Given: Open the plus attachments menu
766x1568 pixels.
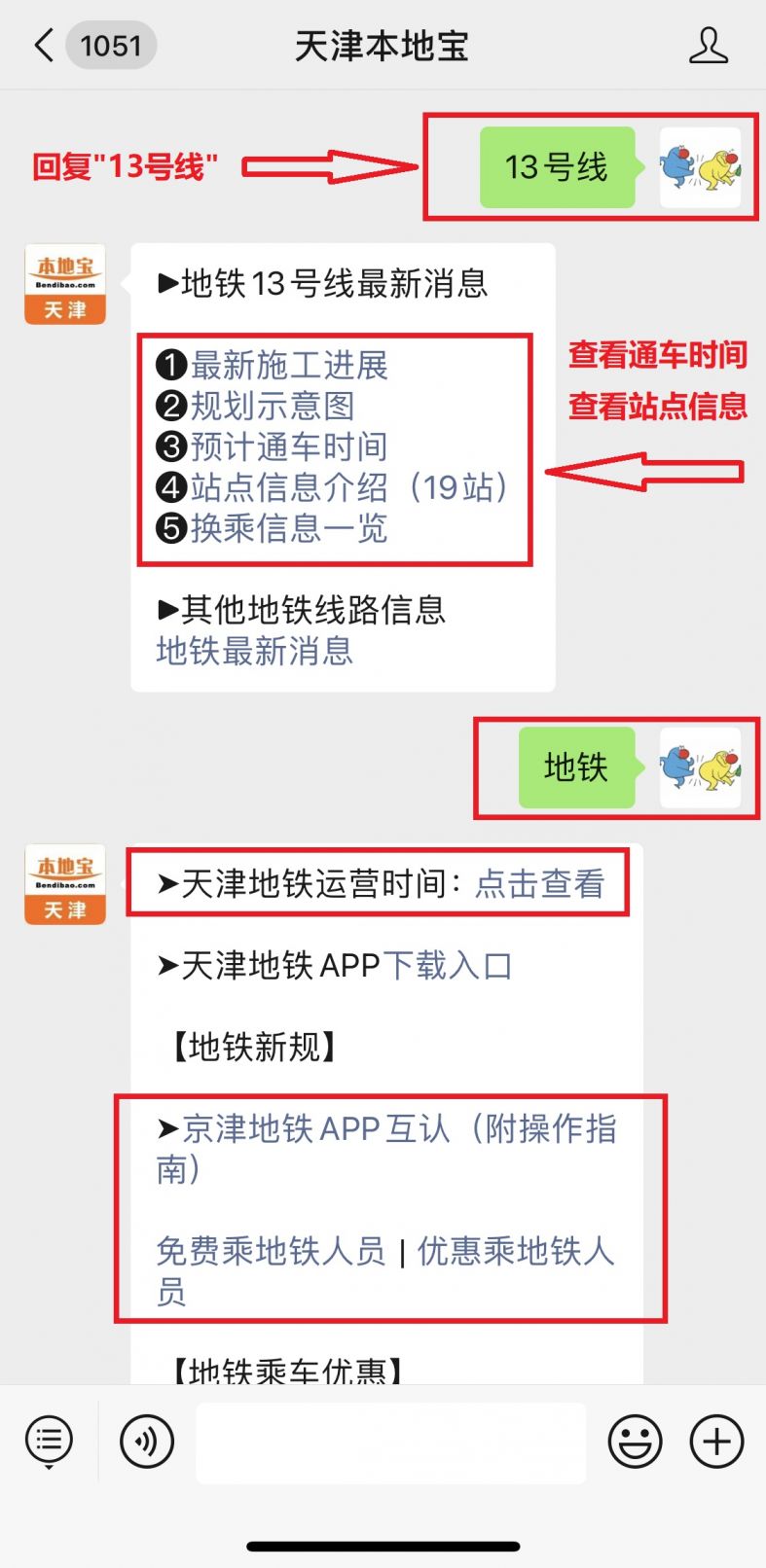Looking at the screenshot, I should click(717, 1442).
